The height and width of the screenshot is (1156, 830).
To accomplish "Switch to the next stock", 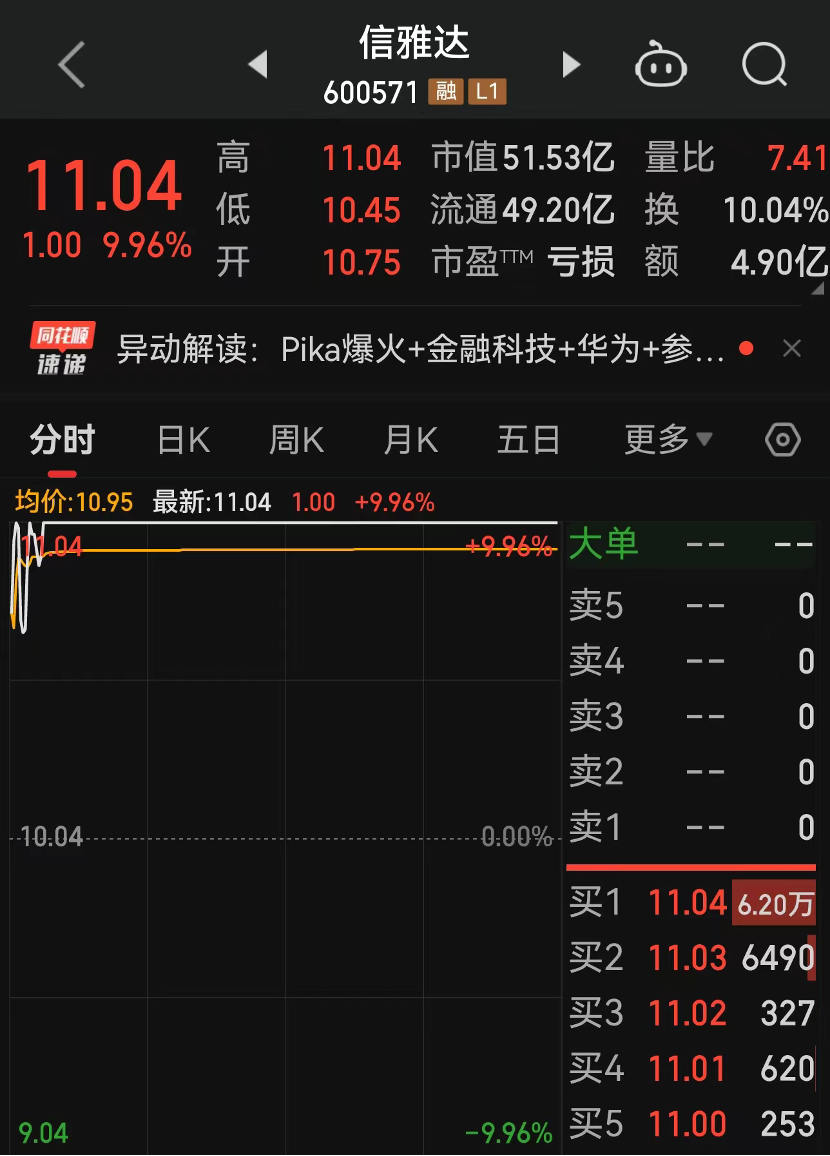I will click(x=571, y=65).
